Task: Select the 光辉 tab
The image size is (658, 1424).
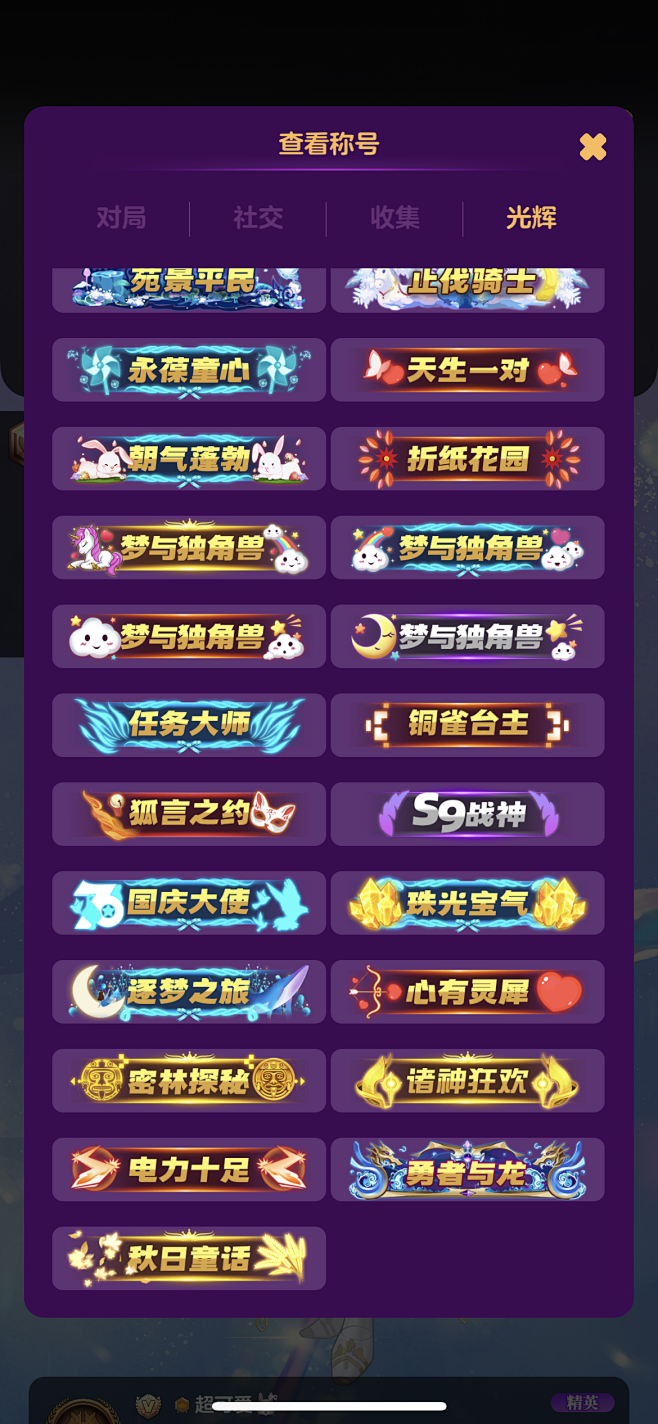Action: 531,218
